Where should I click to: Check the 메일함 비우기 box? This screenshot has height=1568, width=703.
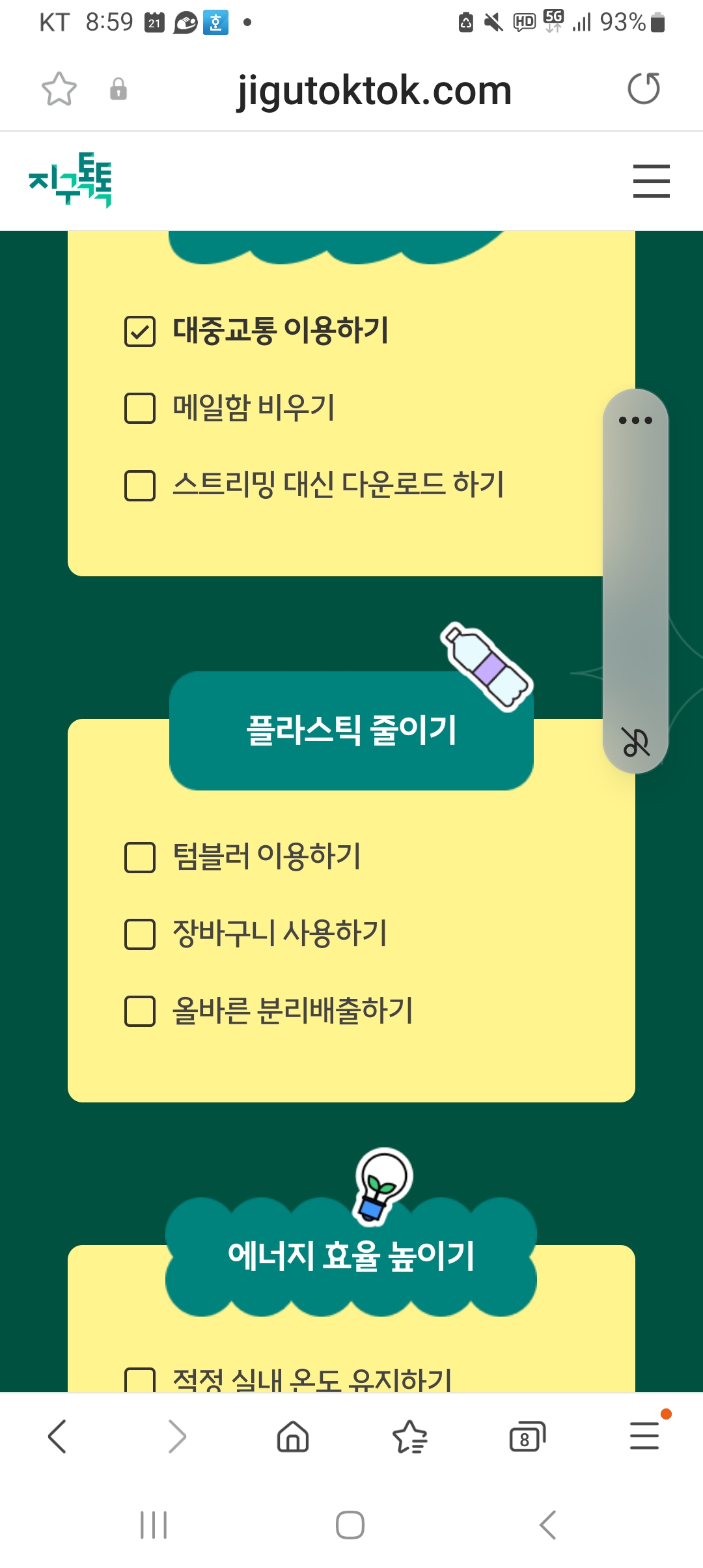[x=140, y=408]
